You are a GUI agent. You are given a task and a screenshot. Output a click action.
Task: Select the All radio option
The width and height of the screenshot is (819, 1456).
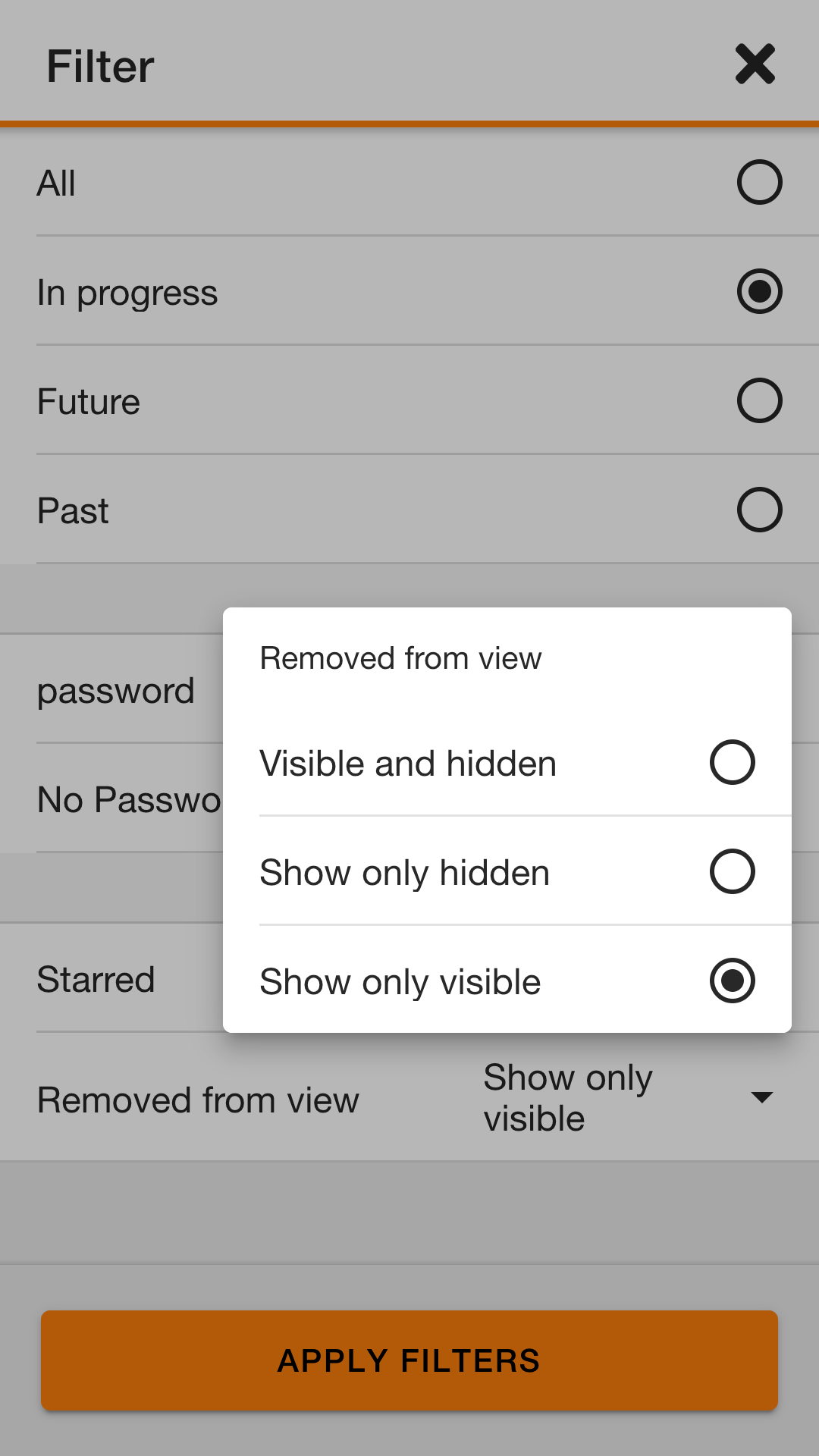[409, 183]
